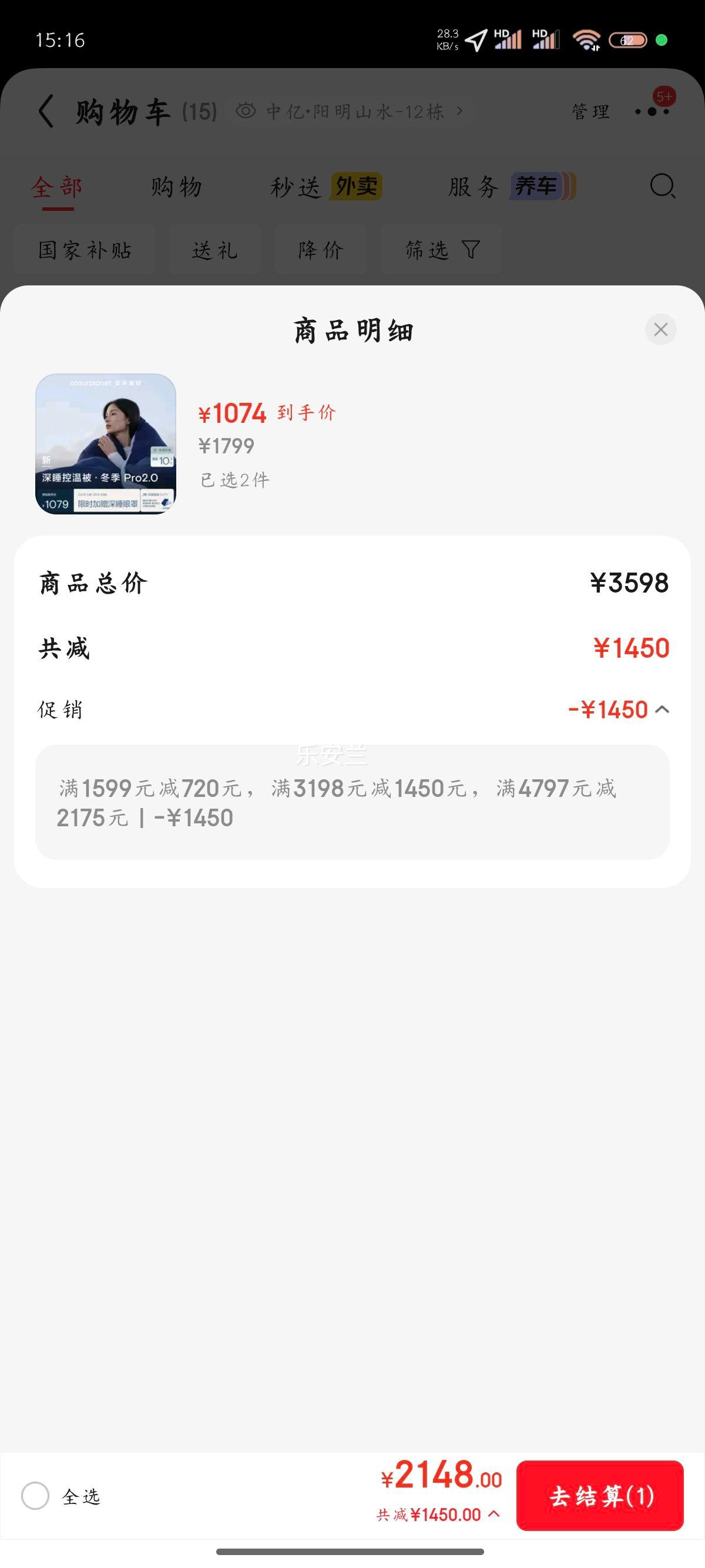Viewport: 705px width, 1568px height.
Task: Open the 筛选 filter options
Action: pyautogui.click(x=441, y=250)
